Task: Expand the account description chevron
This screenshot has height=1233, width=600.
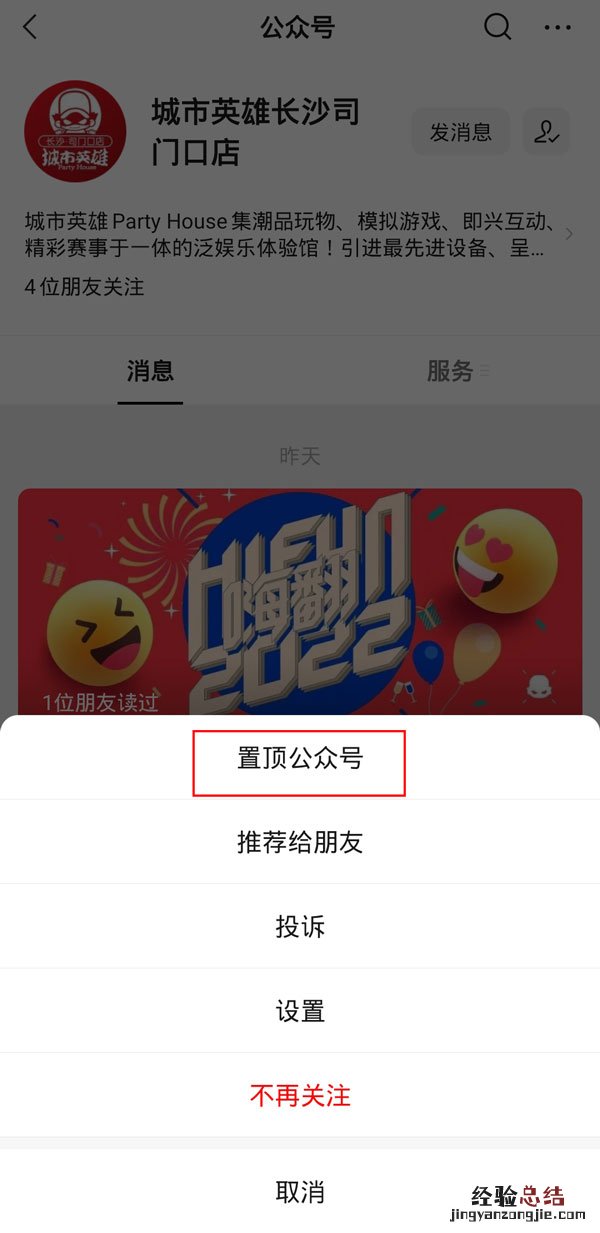Action: (x=570, y=234)
